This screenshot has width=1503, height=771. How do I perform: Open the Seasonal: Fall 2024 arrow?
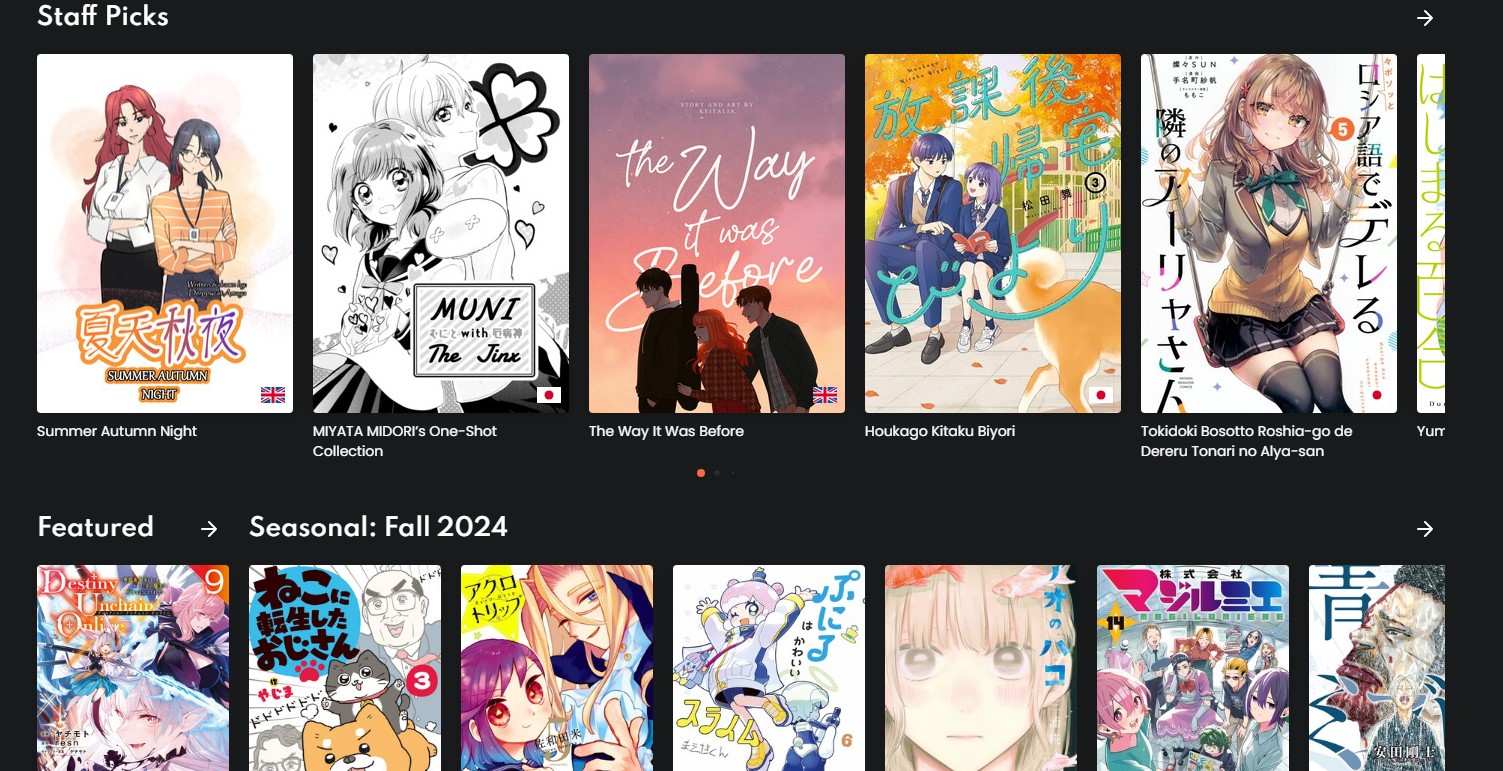[x=1425, y=528]
